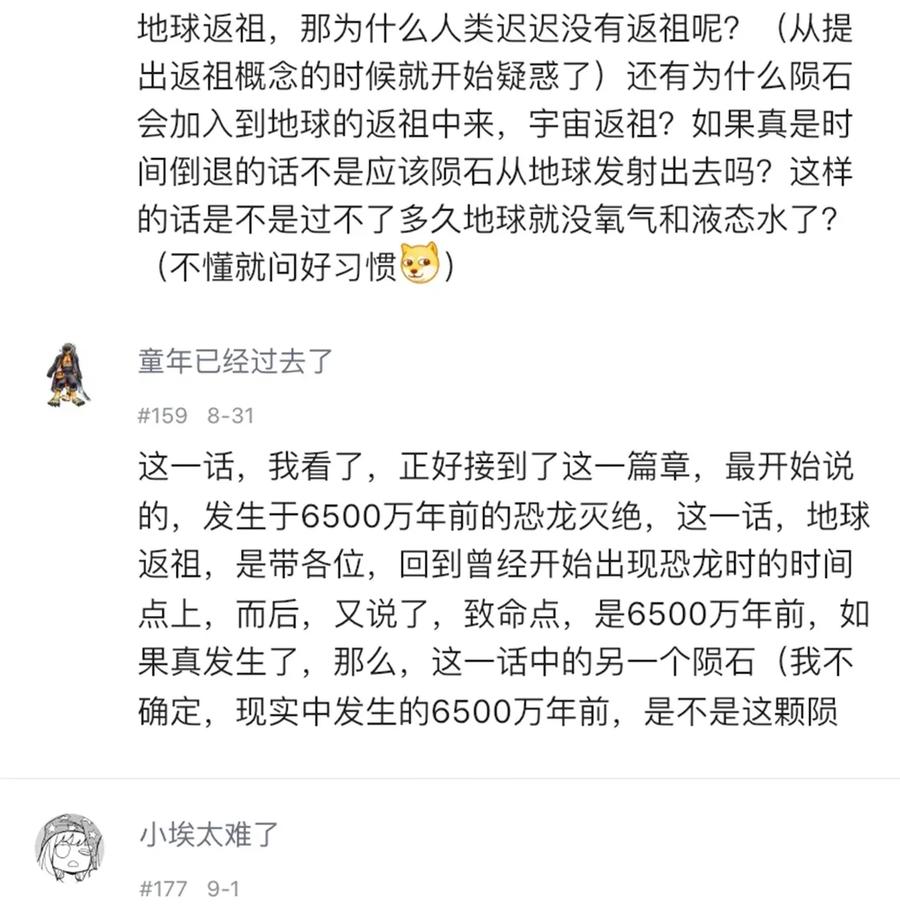Tap the avatar of 小埃太难了
Image resolution: width=900 pixels, height=918 pixels.
70,847
